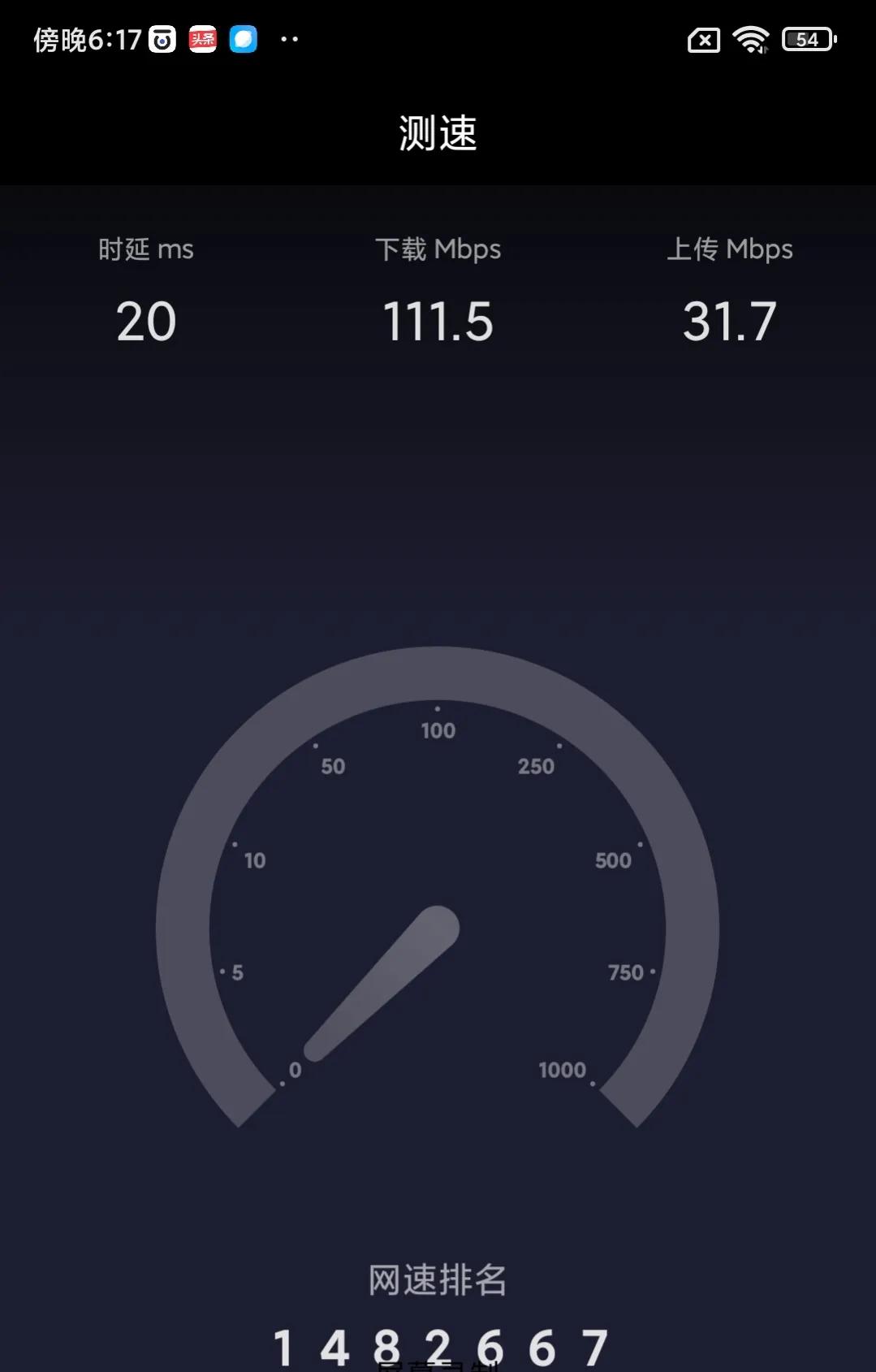876x1372 pixels.
Task: Open the battery indicator showing 54
Action: (806, 40)
